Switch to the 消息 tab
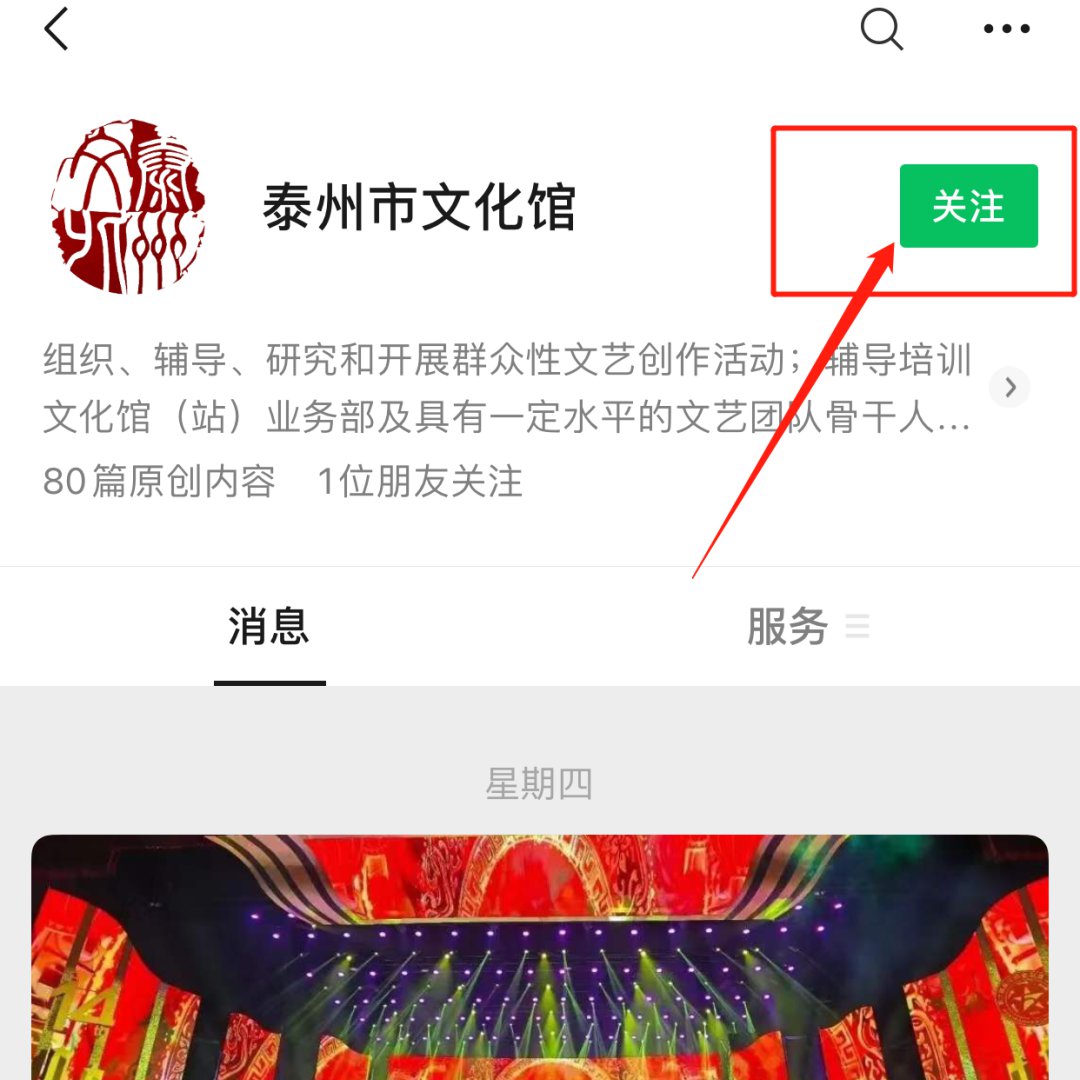 [269, 627]
